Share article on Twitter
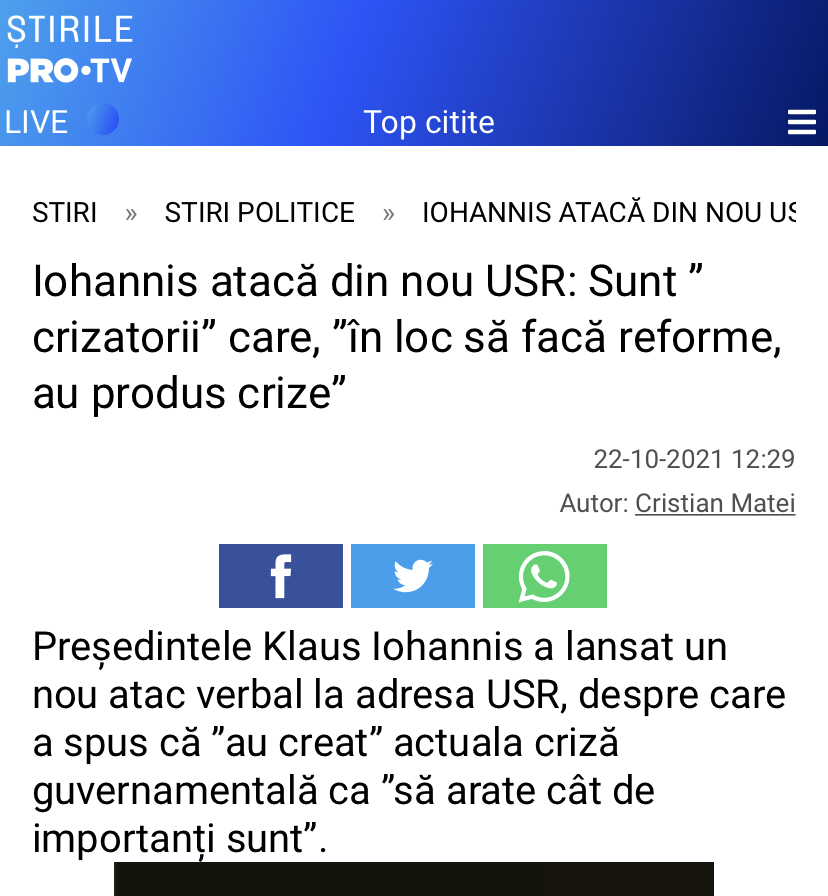Viewport: 828px width, 896px height. point(412,576)
